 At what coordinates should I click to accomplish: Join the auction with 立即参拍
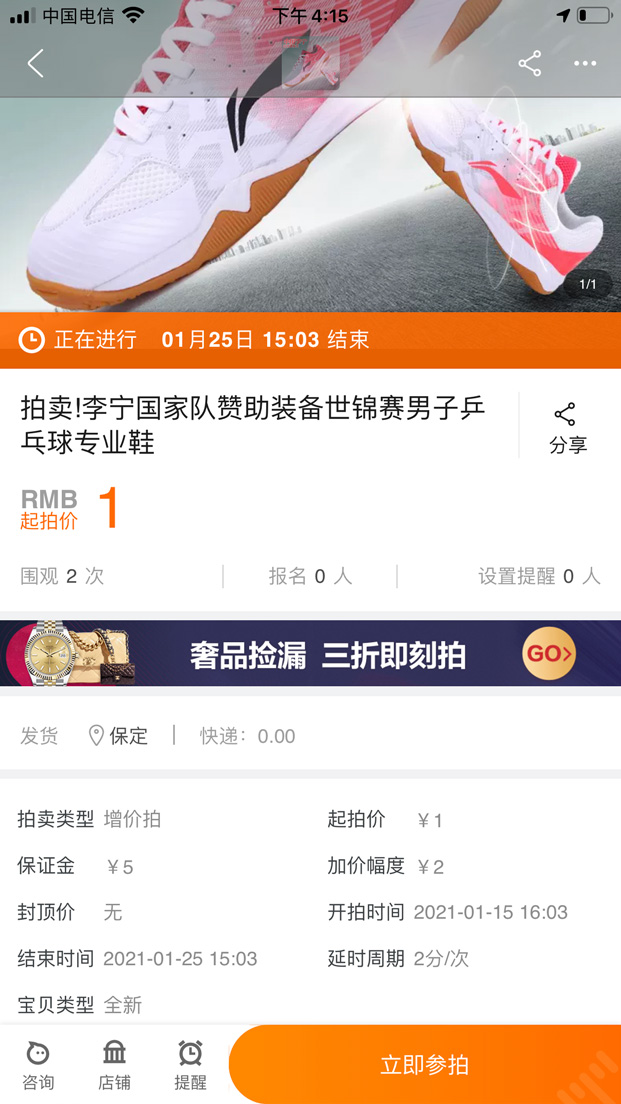424,1065
